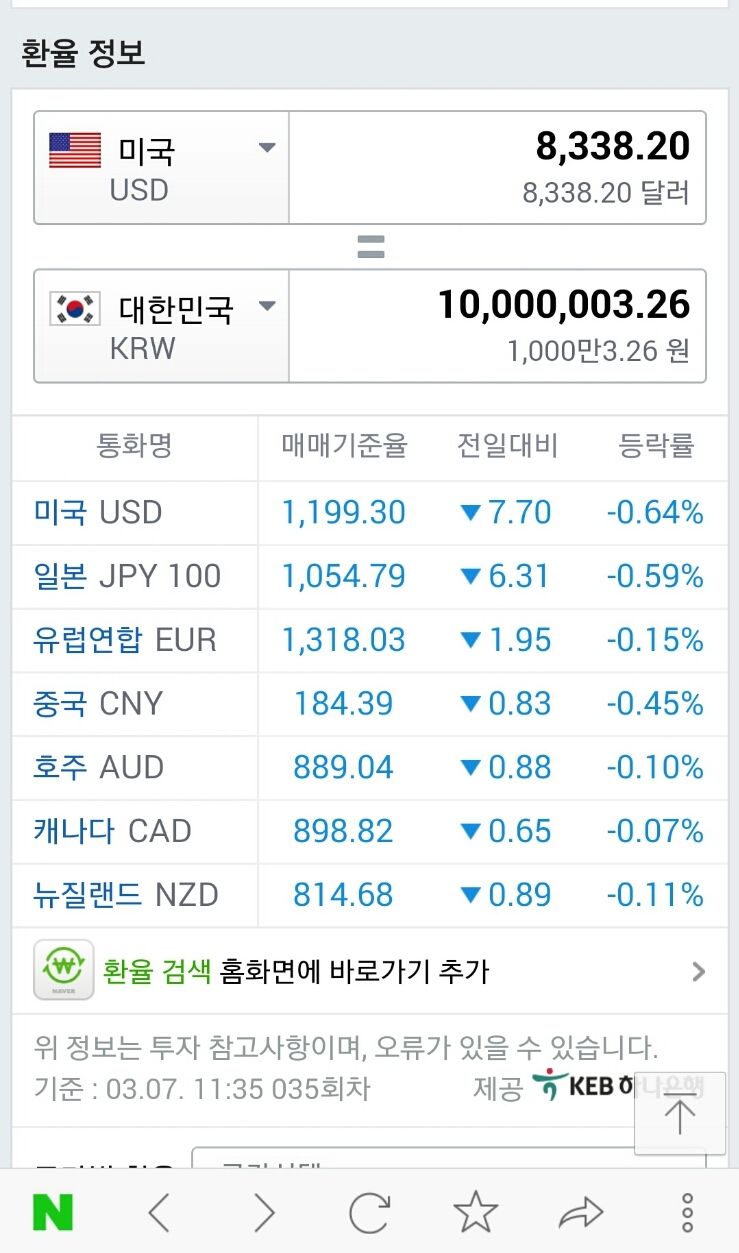The width and height of the screenshot is (739, 1253).
Task: Select the back navigation arrow icon
Action: [x=159, y=1212]
